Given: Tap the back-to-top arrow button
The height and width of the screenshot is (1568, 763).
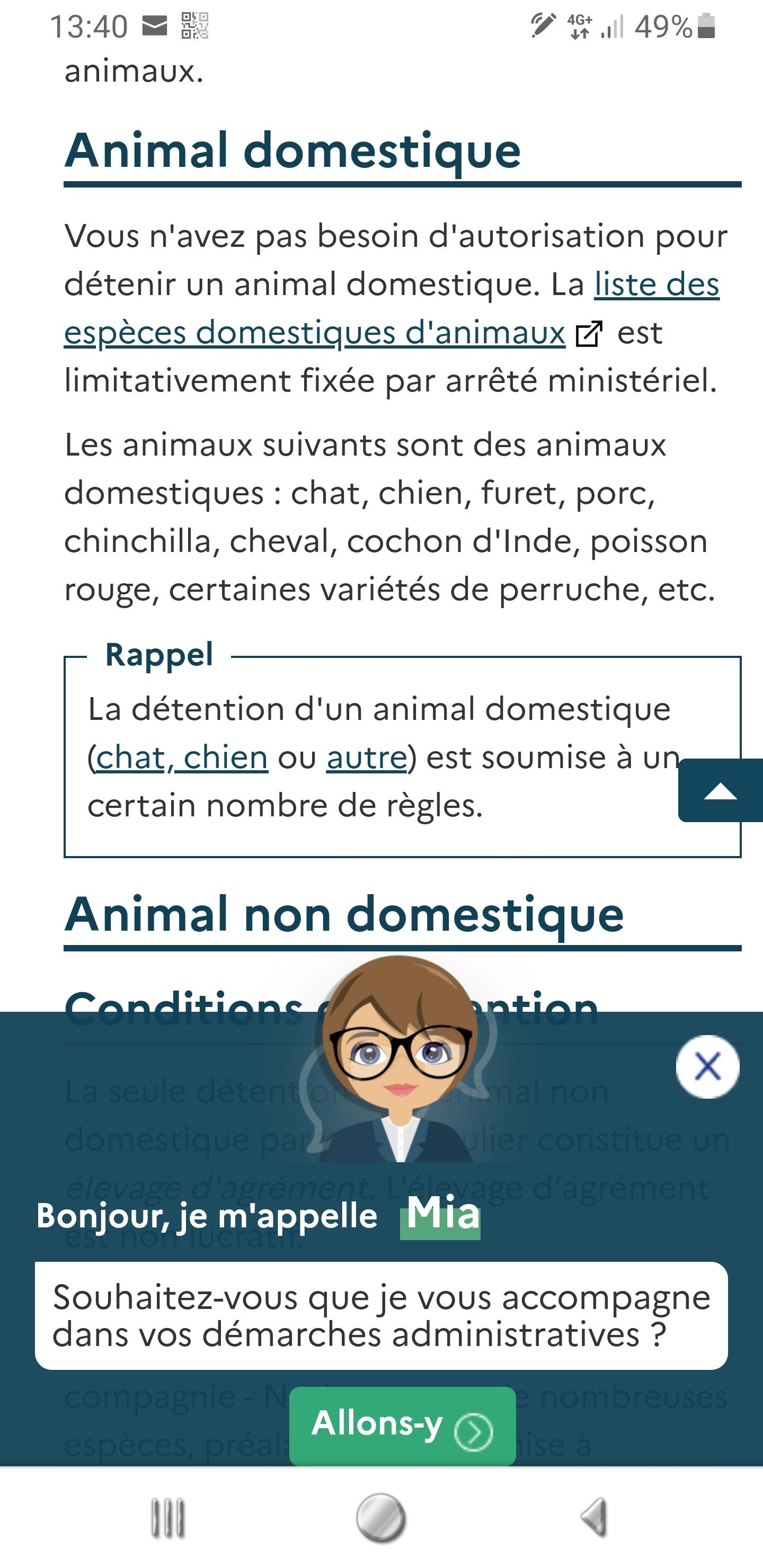Looking at the screenshot, I should (721, 790).
